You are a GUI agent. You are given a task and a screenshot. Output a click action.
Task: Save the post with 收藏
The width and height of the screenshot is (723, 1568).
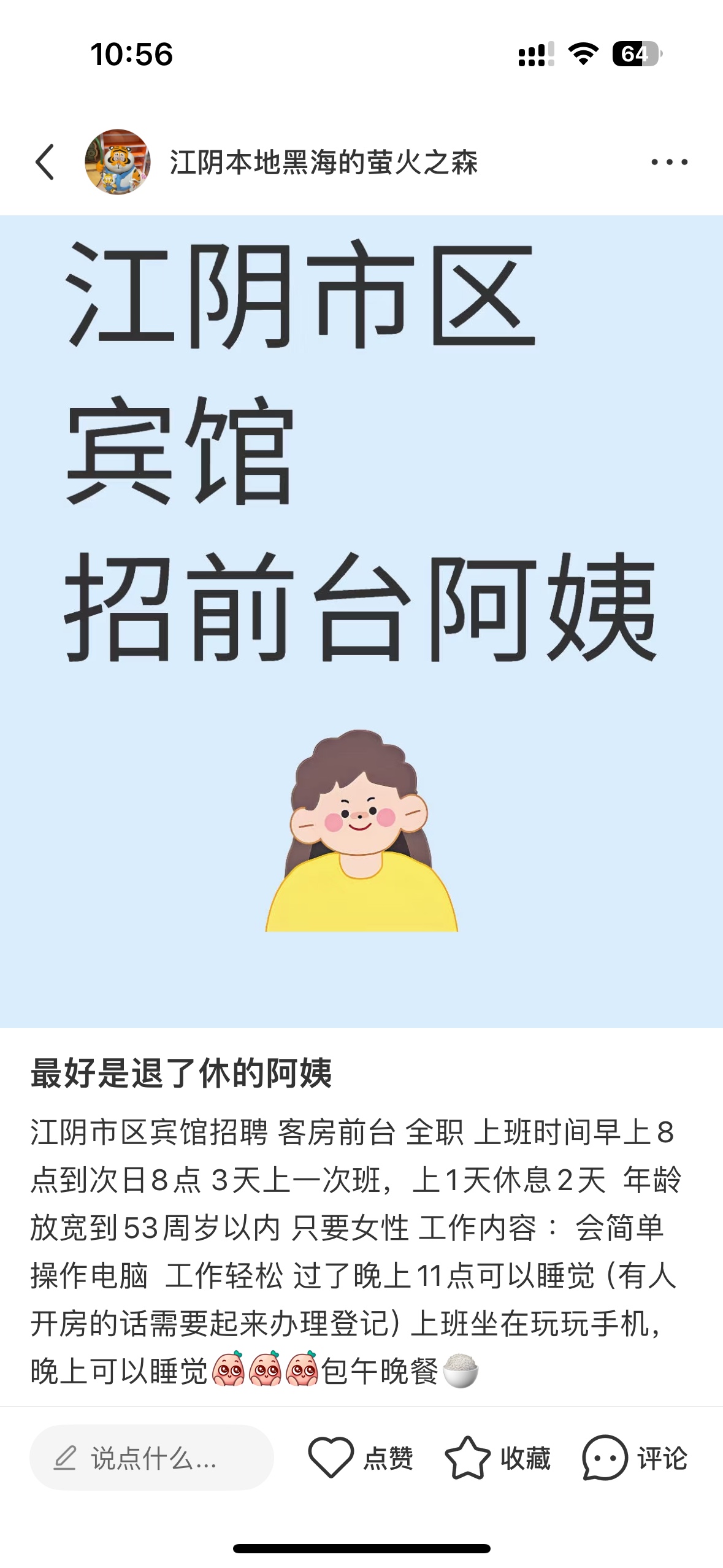[497, 1458]
